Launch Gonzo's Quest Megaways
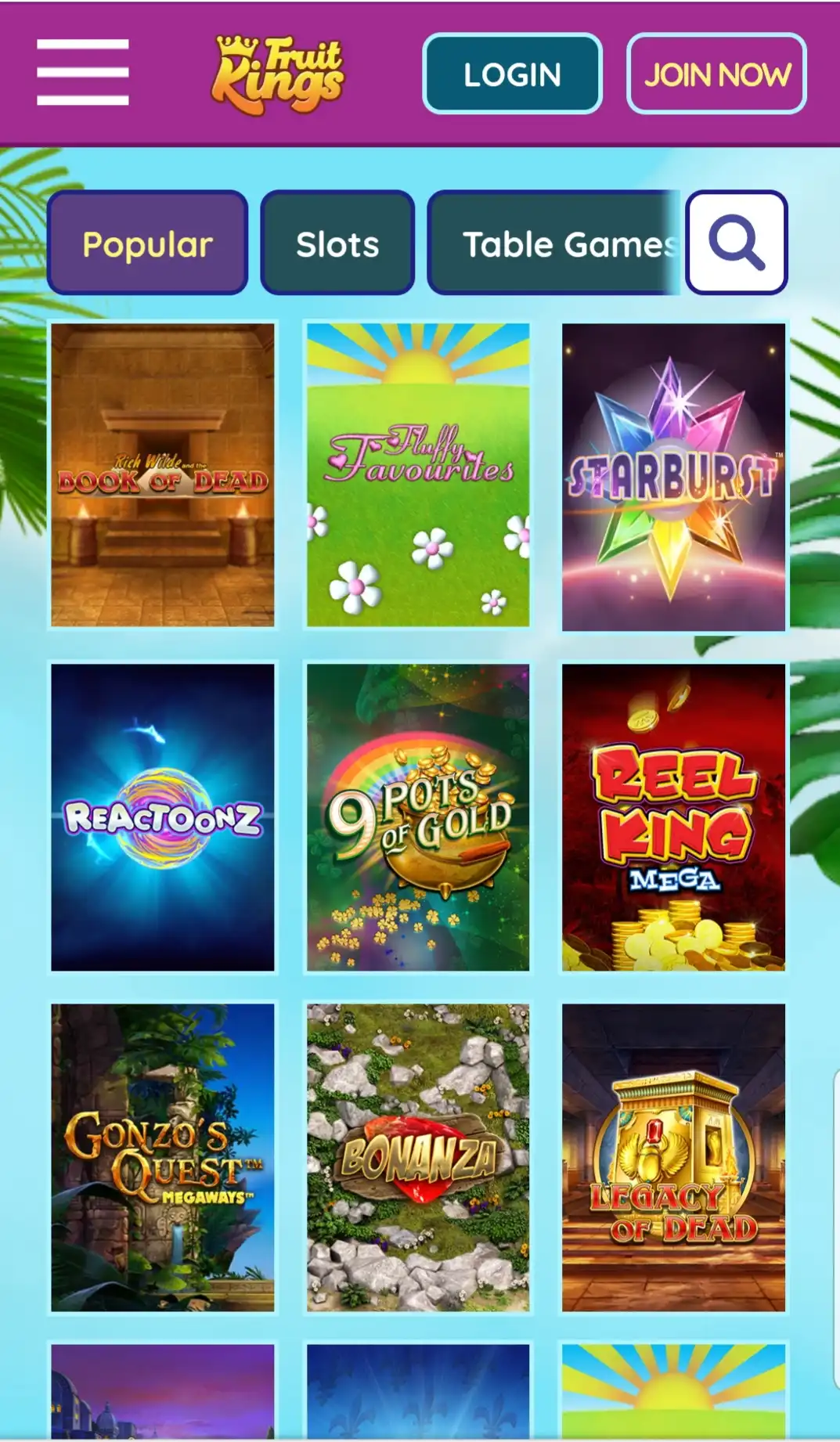The height and width of the screenshot is (1442, 840). pyautogui.click(x=163, y=1157)
